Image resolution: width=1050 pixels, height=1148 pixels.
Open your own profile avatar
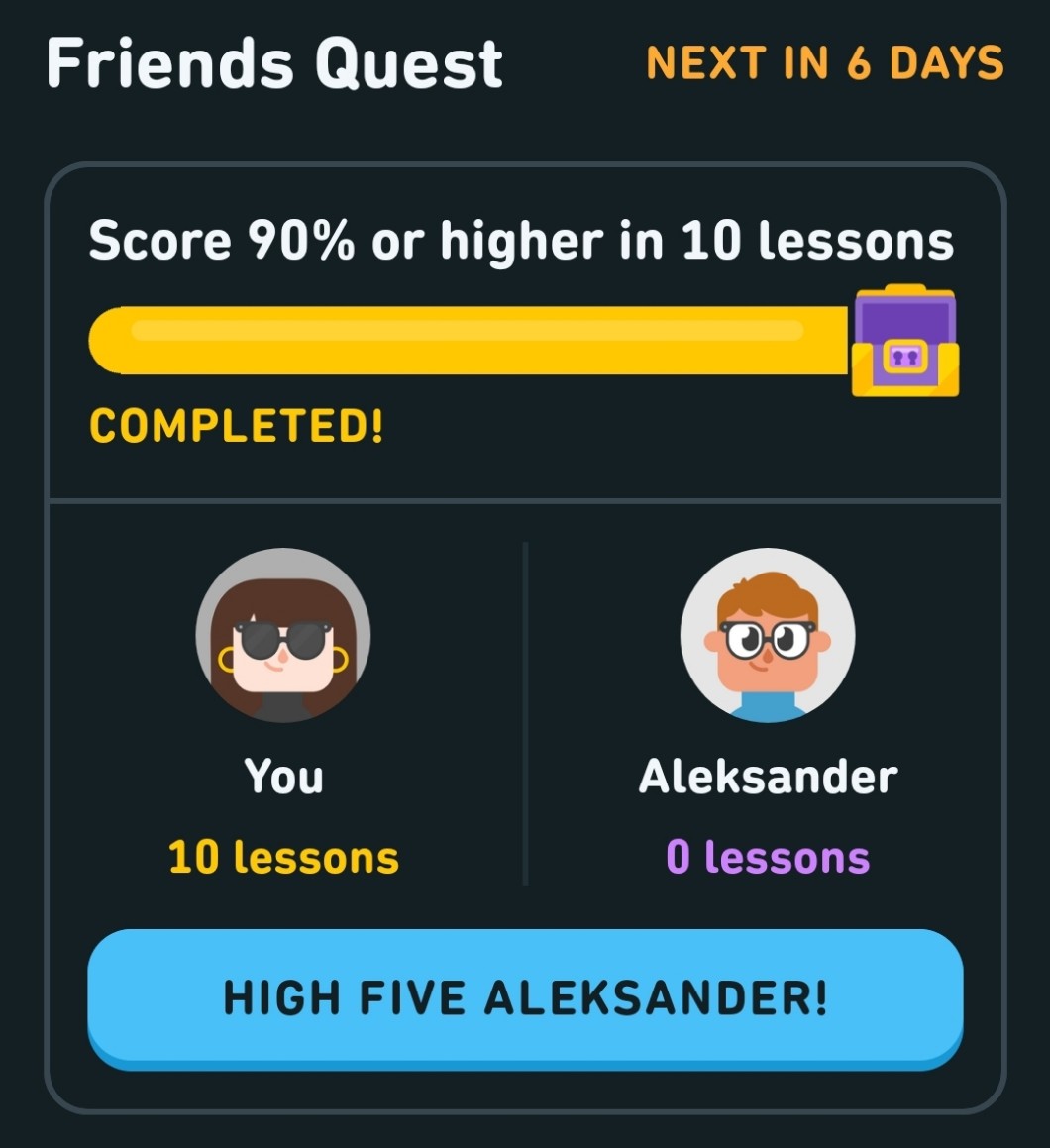click(283, 635)
